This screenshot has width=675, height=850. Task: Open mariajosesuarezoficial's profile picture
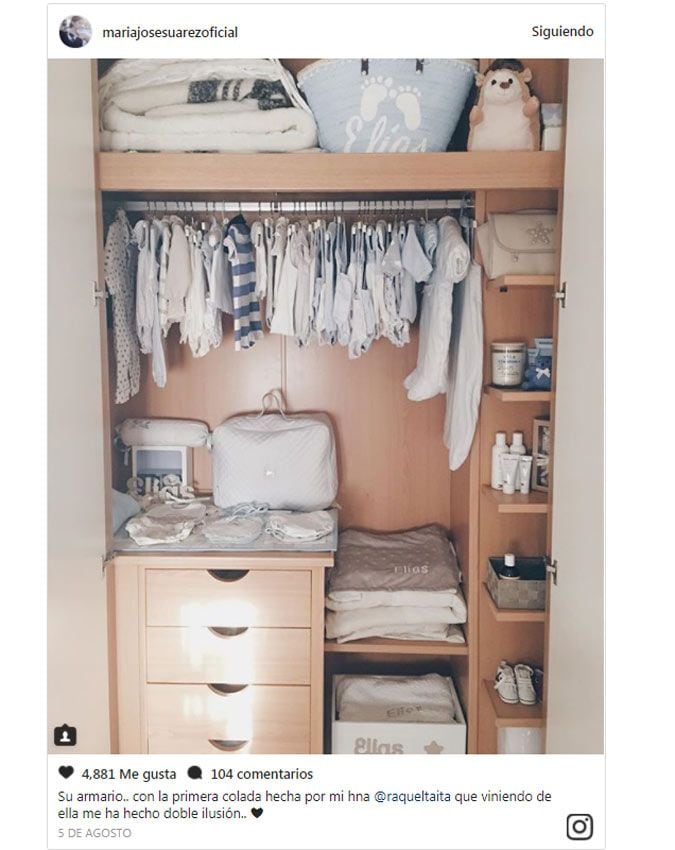tap(75, 32)
